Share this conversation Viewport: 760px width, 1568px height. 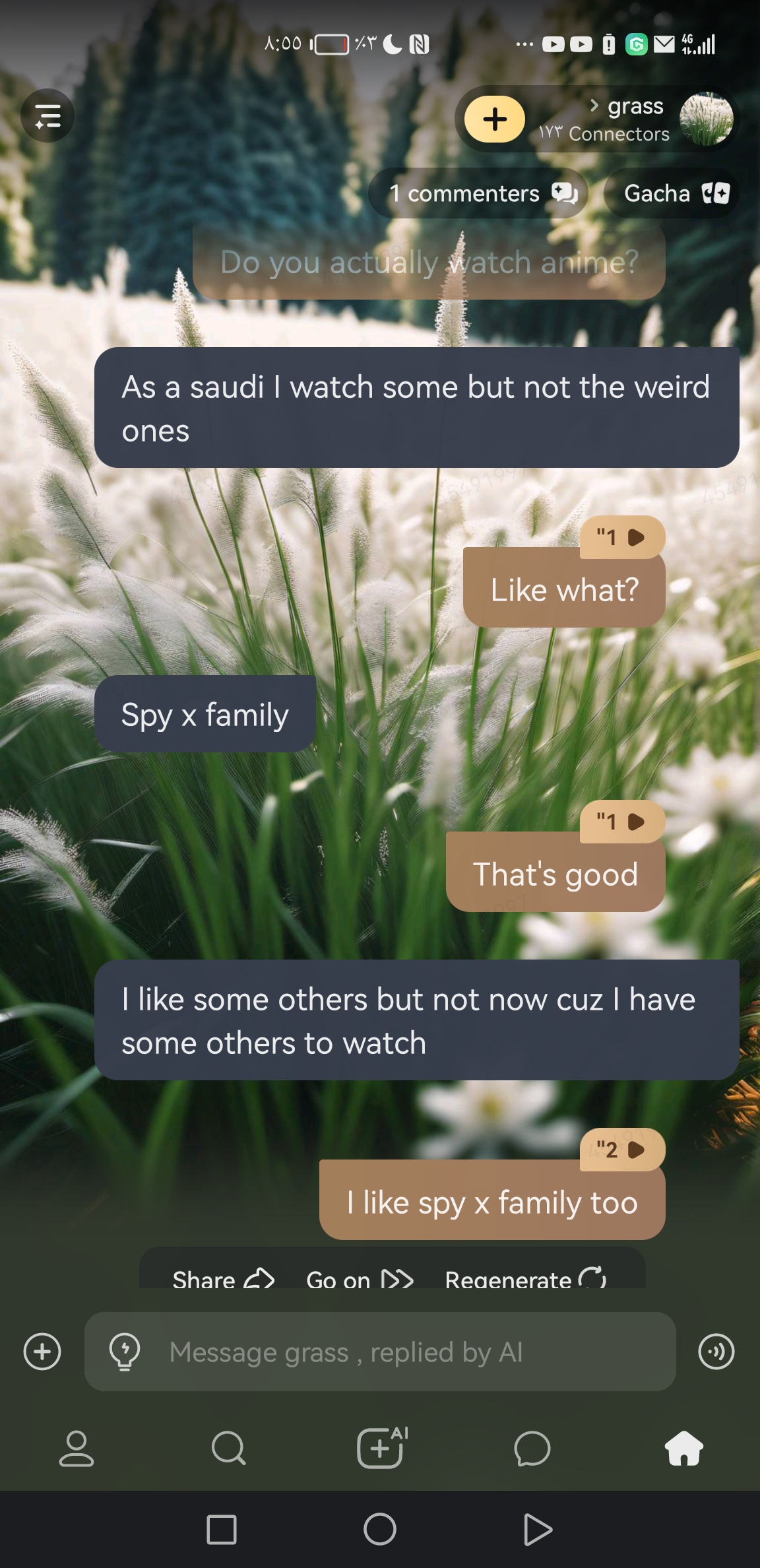point(223,1279)
